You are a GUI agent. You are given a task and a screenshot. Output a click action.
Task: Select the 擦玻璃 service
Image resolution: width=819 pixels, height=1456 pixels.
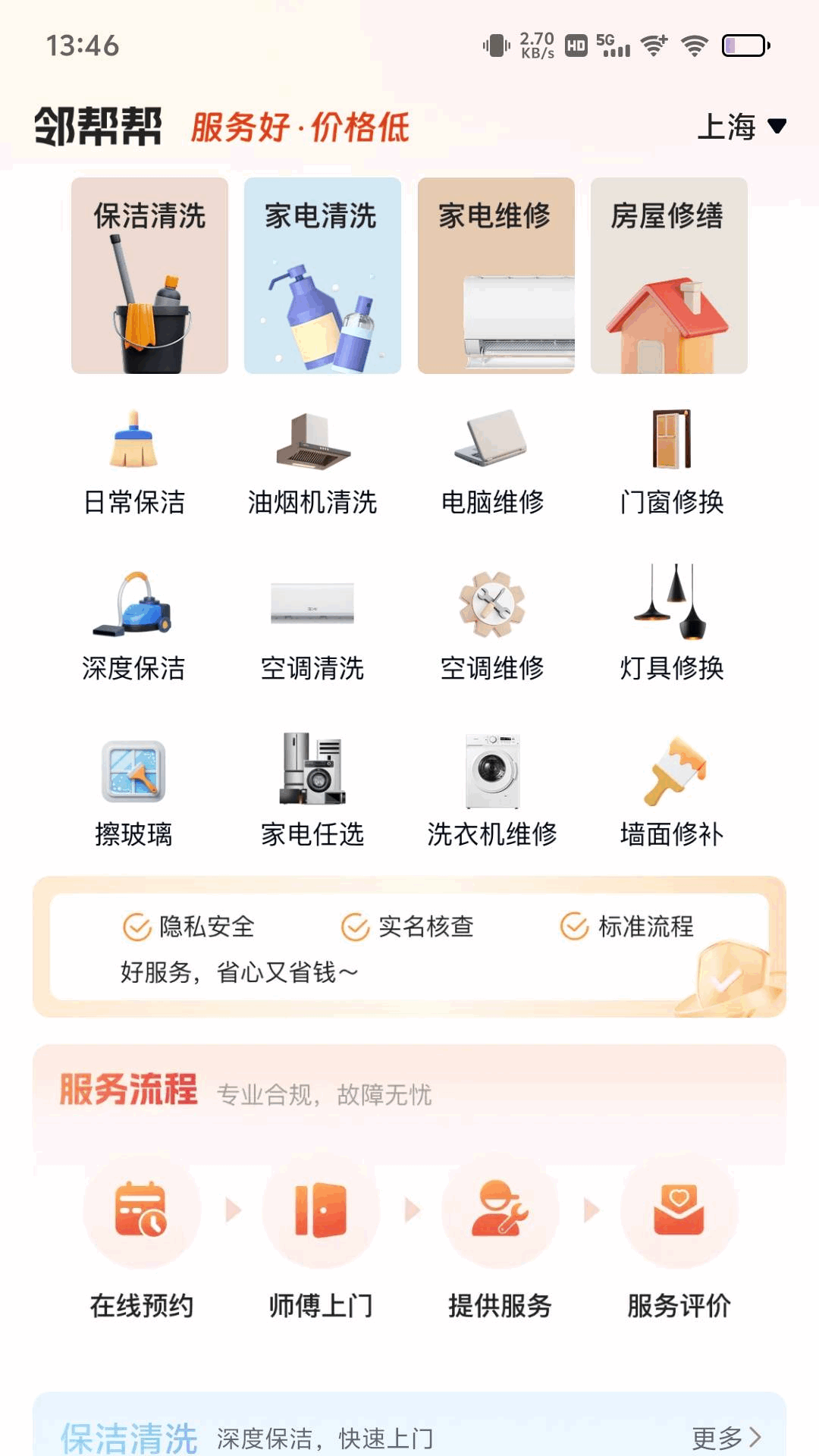(x=134, y=794)
